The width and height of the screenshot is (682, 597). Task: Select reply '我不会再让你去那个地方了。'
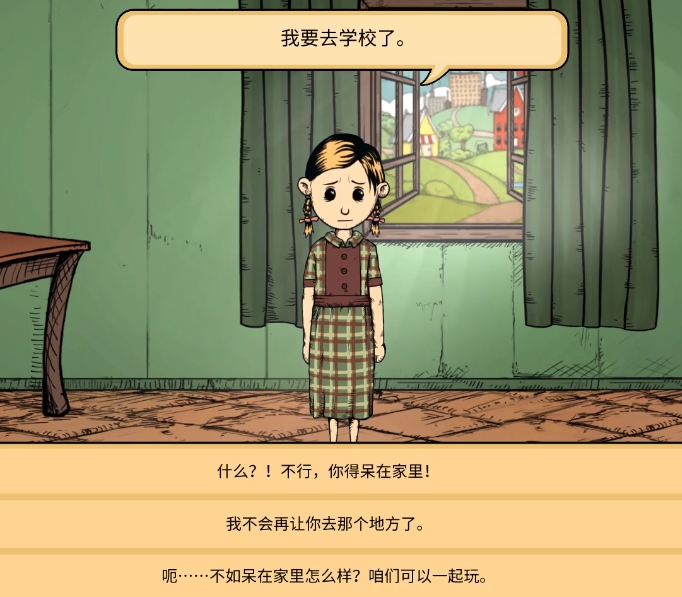324,523
